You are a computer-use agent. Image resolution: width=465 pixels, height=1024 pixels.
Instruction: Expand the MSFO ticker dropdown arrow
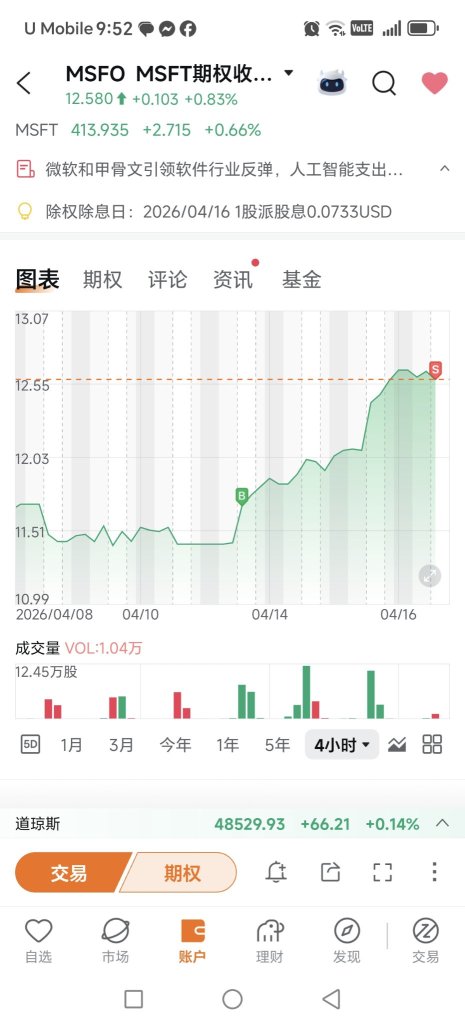(289, 73)
